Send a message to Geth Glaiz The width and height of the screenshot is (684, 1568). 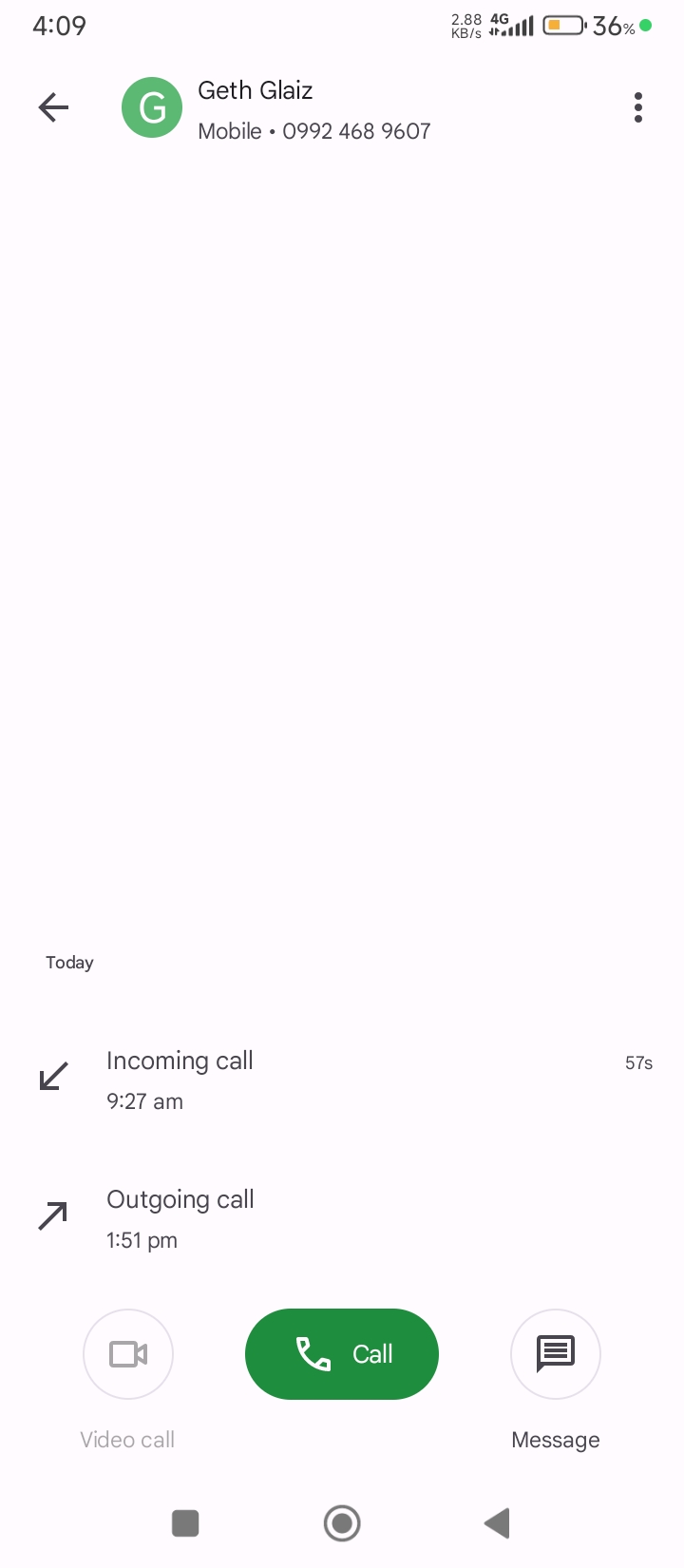pos(556,1354)
